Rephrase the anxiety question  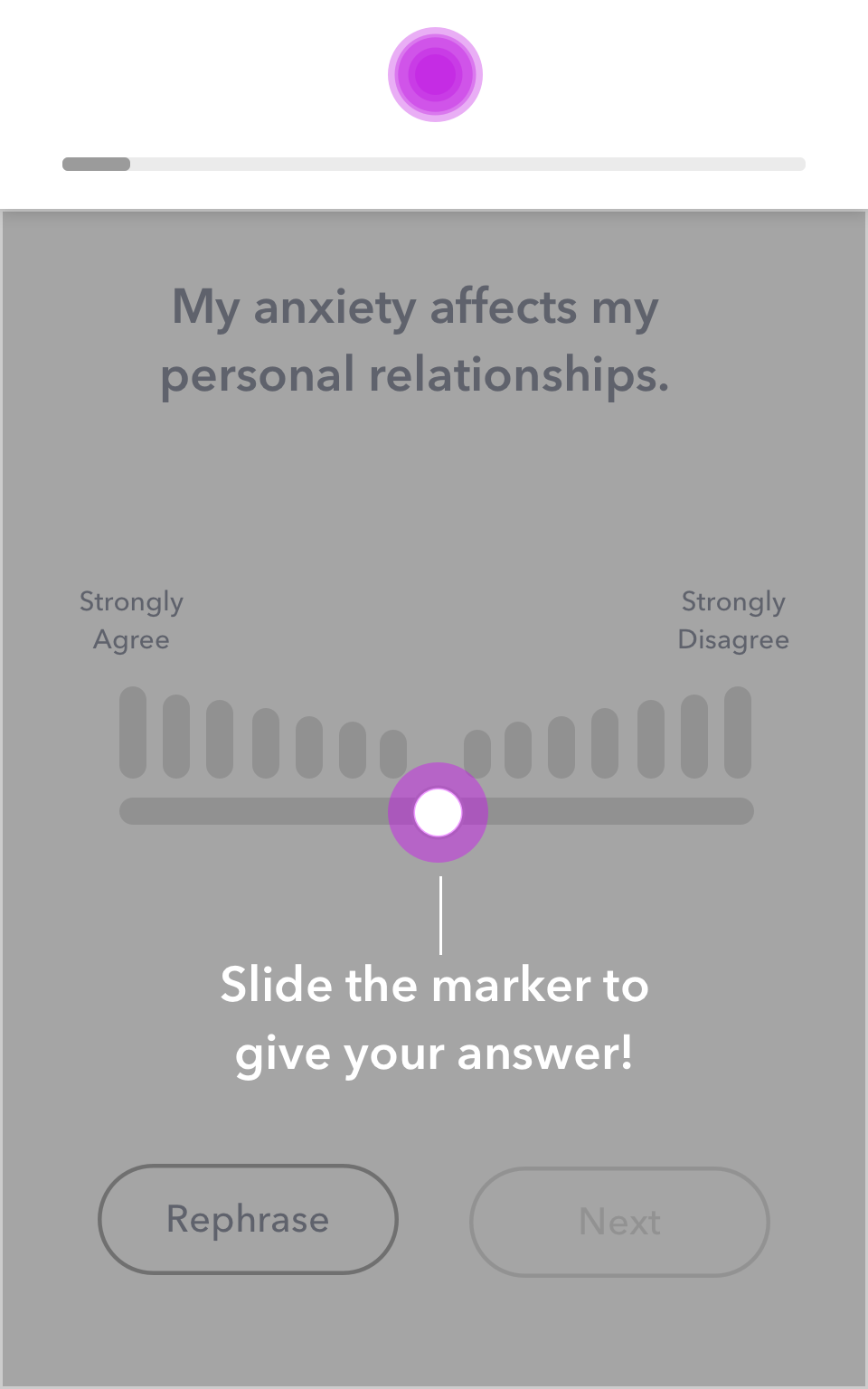coord(248,1219)
